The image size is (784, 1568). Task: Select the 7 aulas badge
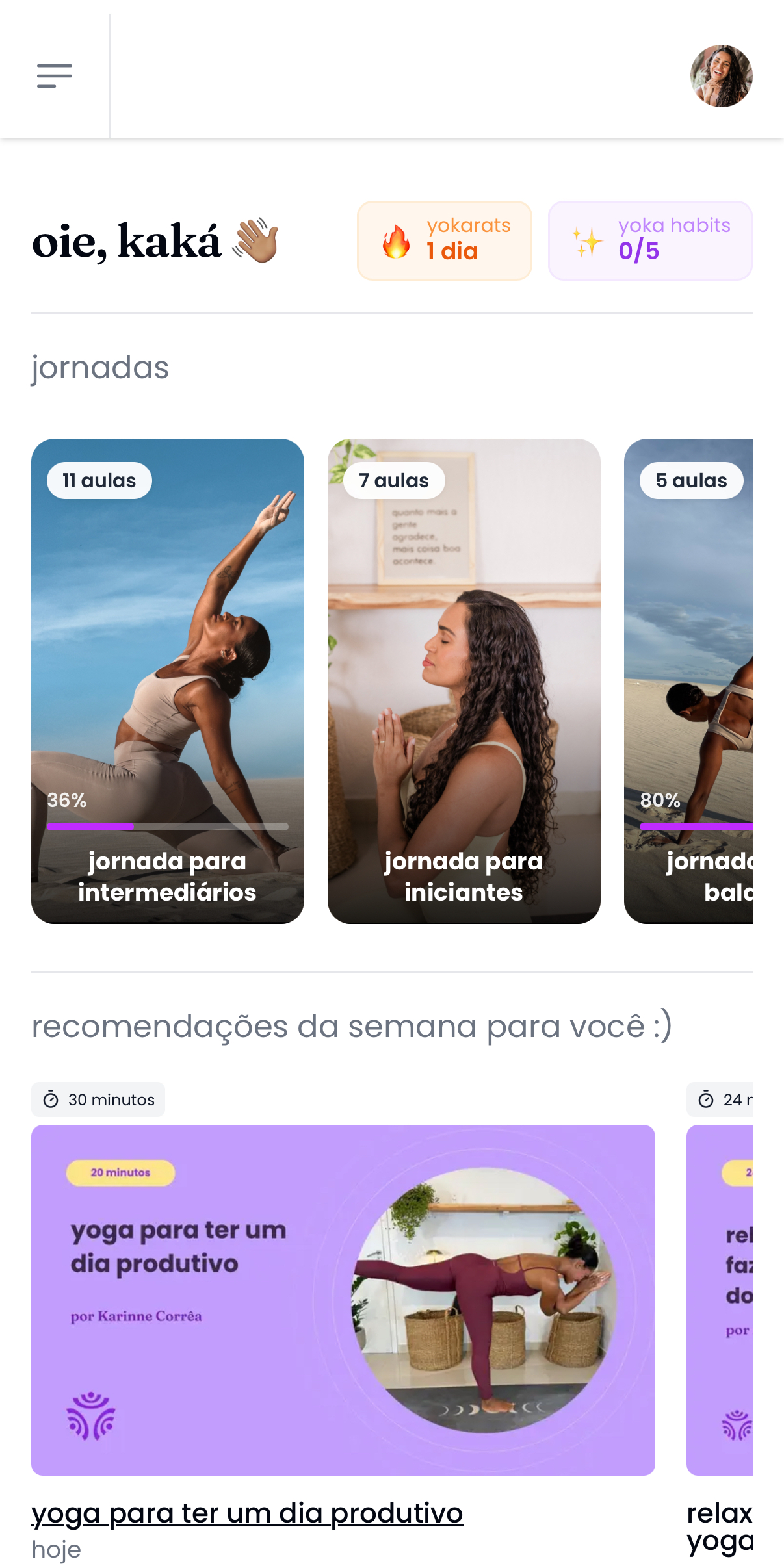393,480
